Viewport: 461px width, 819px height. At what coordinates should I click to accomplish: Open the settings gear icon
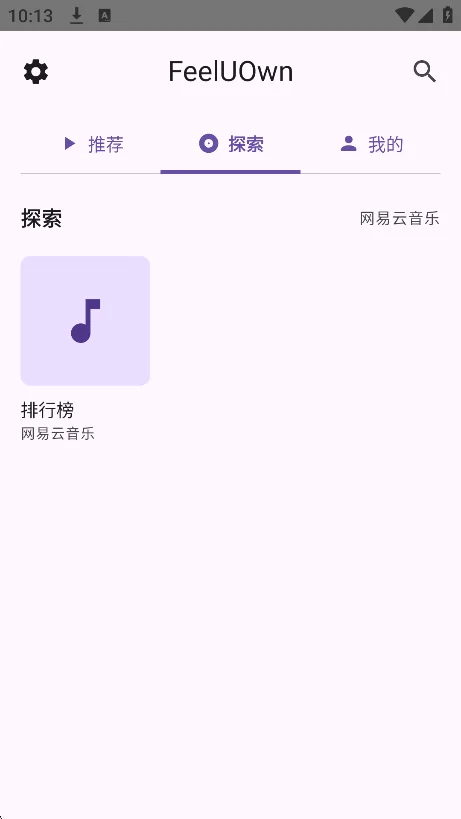click(x=36, y=72)
